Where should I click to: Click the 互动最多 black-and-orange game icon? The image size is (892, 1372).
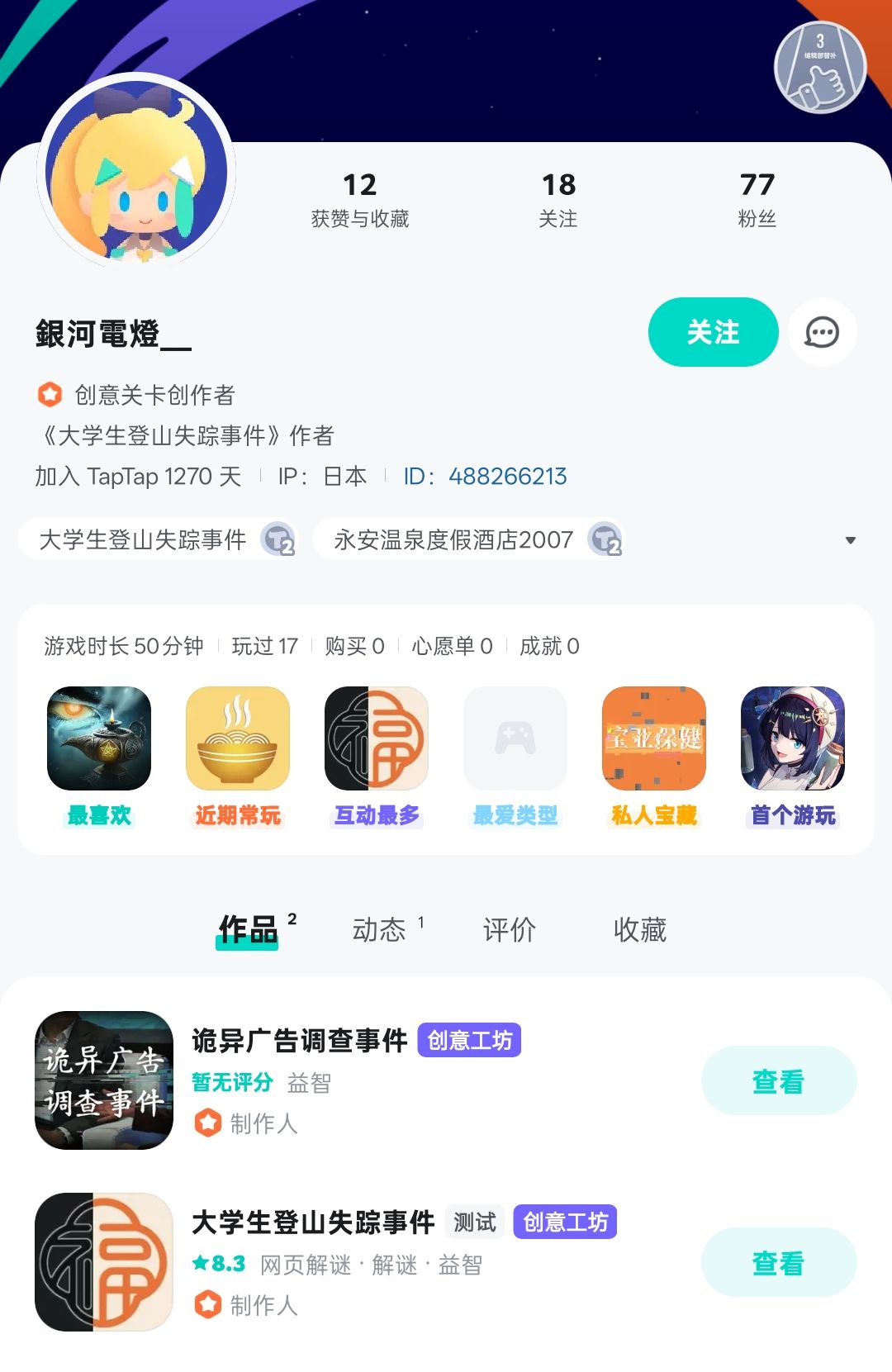tap(377, 739)
